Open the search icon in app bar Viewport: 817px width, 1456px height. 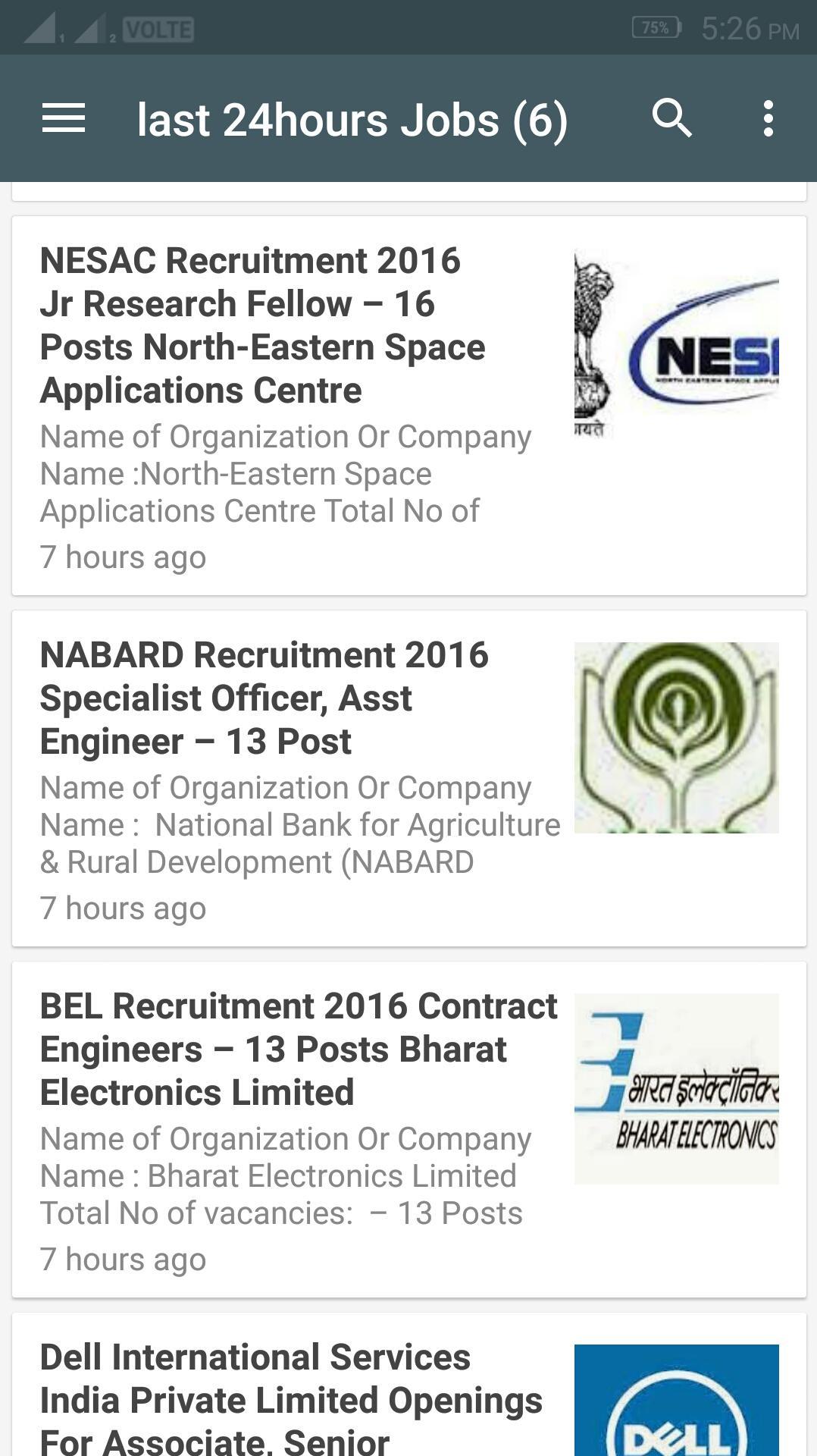(x=671, y=118)
